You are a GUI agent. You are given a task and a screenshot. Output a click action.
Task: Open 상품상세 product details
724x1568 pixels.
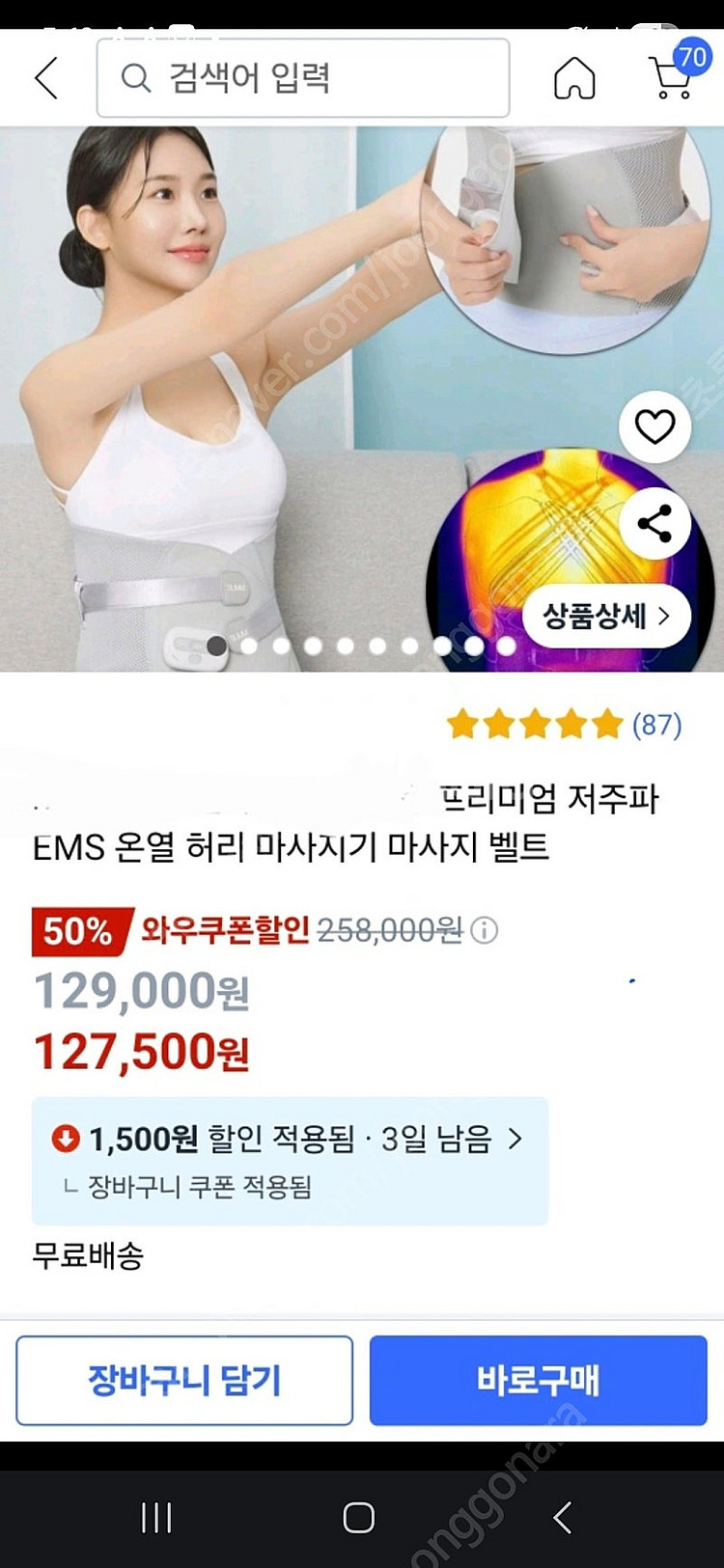pyautogui.click(x=606, y=616)
